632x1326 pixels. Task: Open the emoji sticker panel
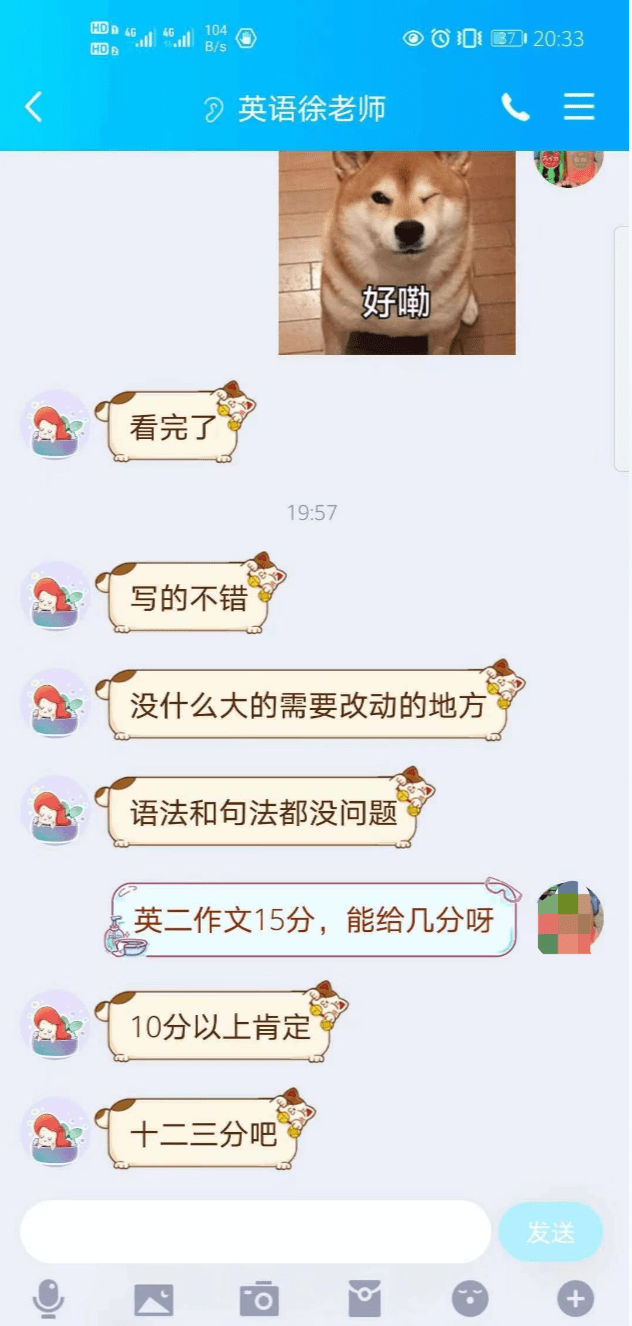click(x=470, y=1300)
